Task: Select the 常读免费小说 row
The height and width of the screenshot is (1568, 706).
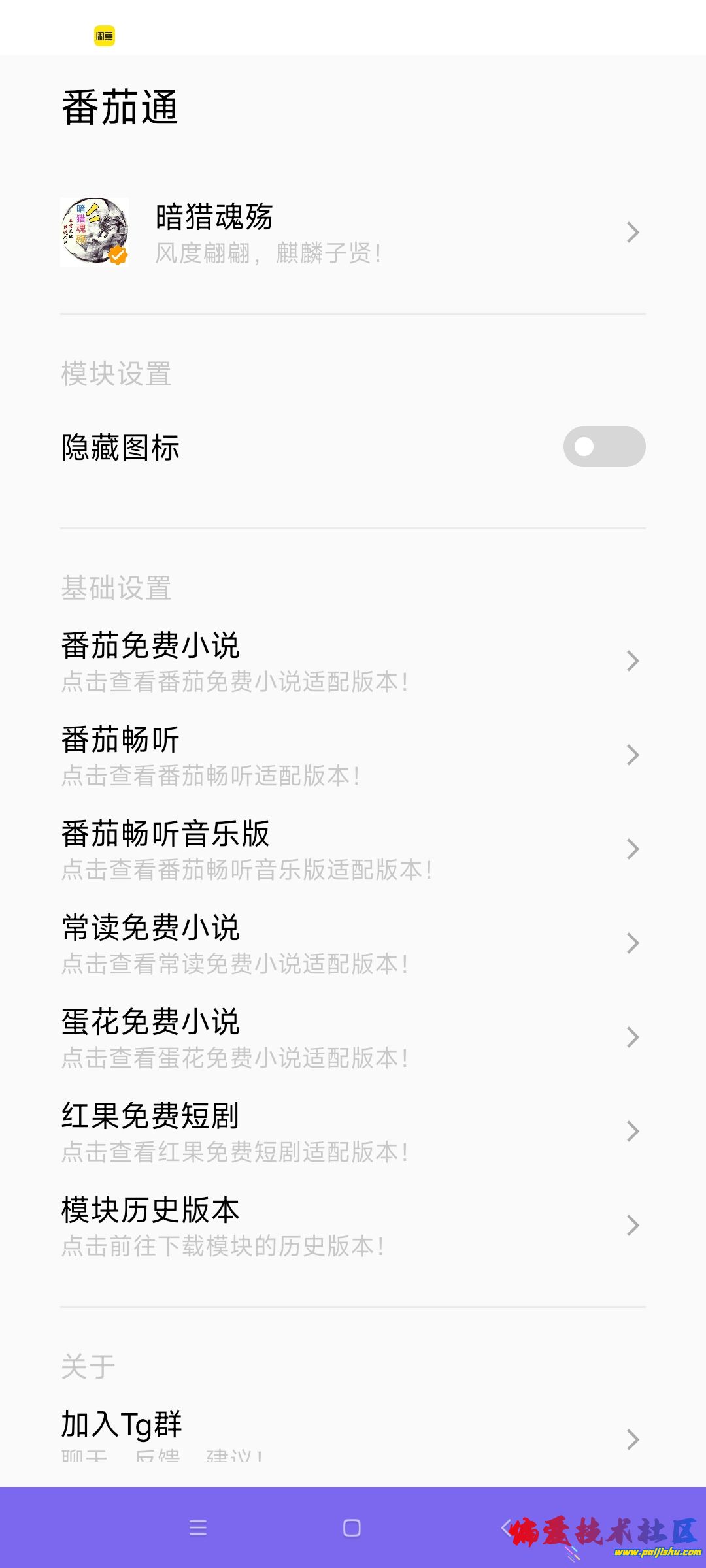Action: tap(353, 943)
